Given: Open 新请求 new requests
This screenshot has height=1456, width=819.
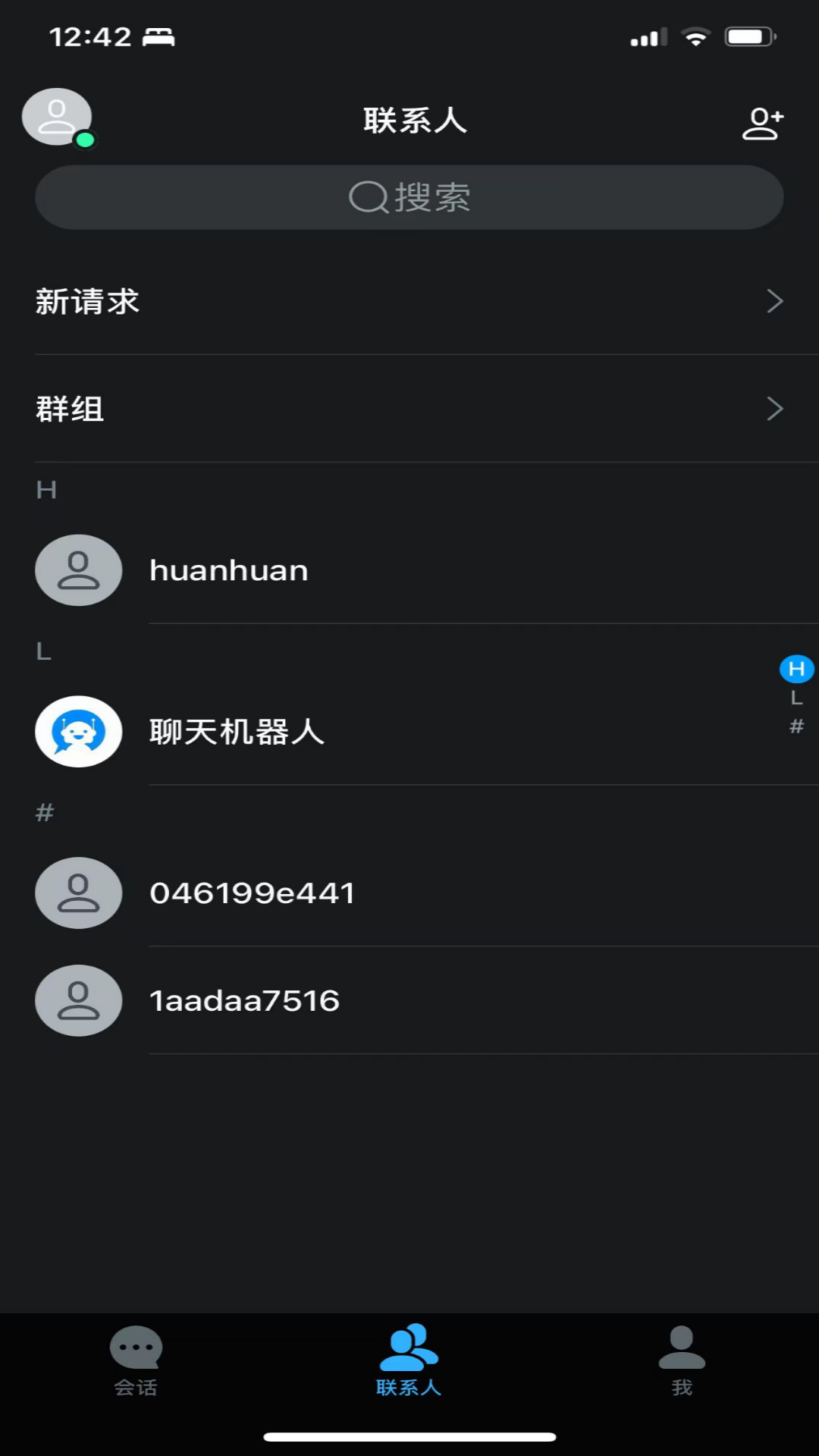Looking at the screenshot, I should [409, 301].
